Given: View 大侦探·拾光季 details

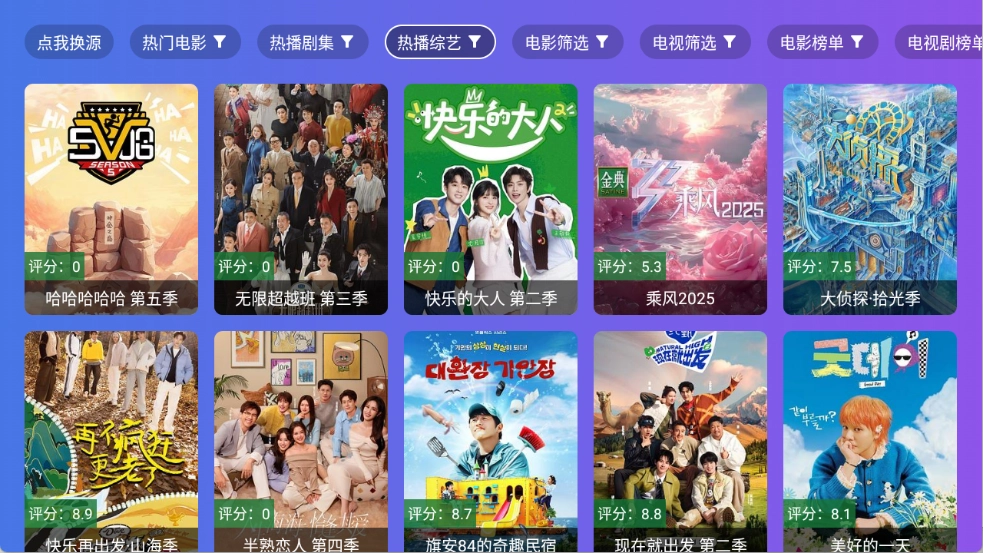Looking at the screenshot, I should tap(870, 198).
